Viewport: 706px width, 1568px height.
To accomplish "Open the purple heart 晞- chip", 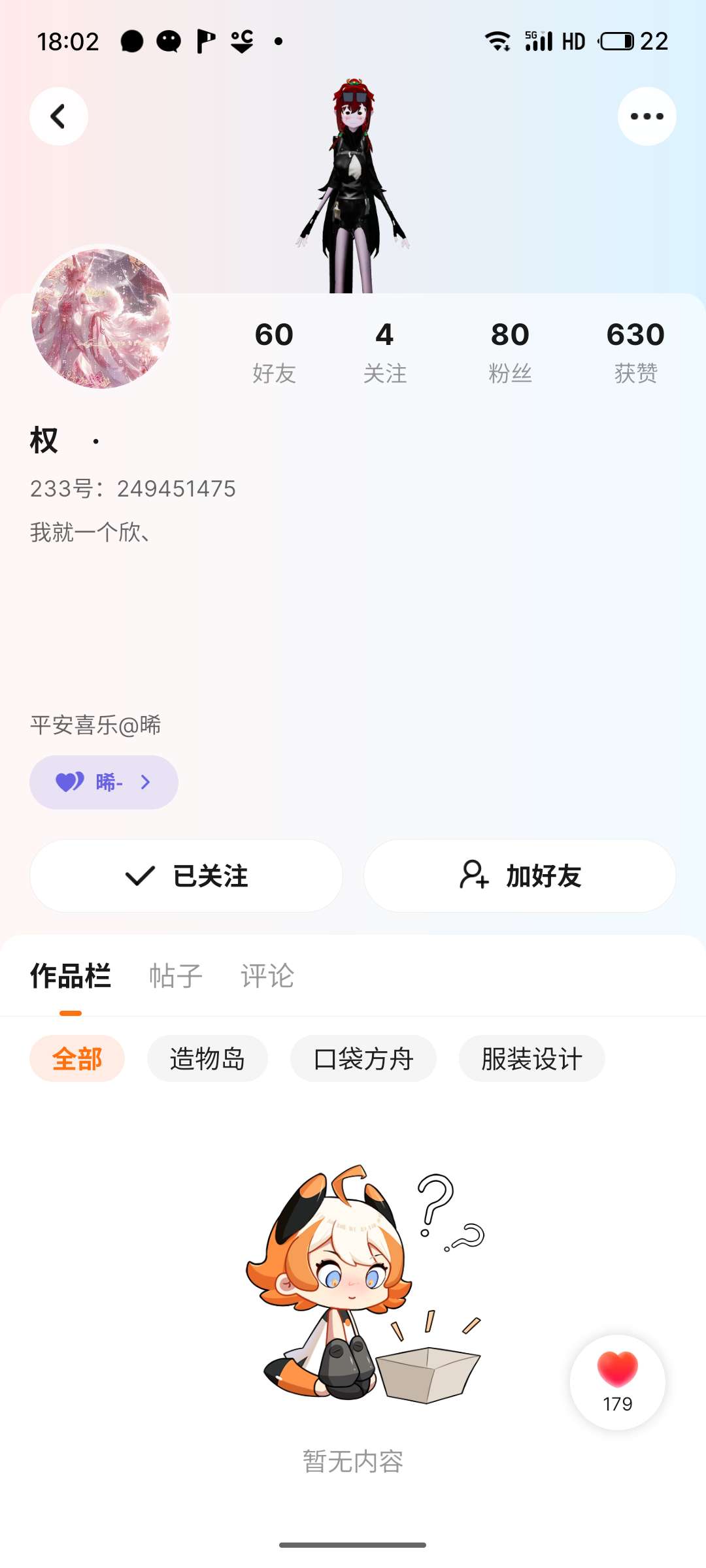I will 104,782.
